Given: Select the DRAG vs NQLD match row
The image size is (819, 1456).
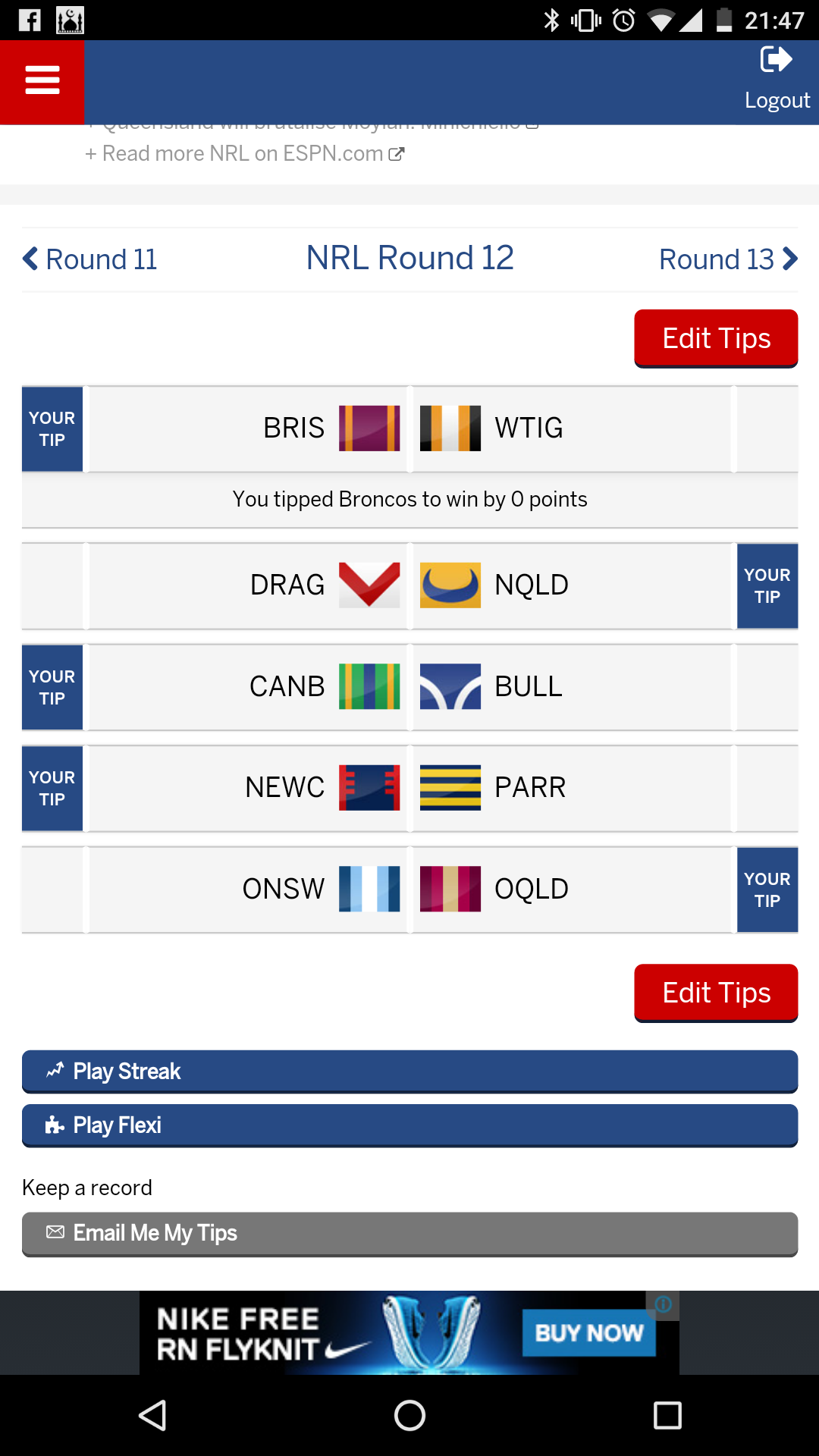Looking at the screenshot, I should coord(409,585).
